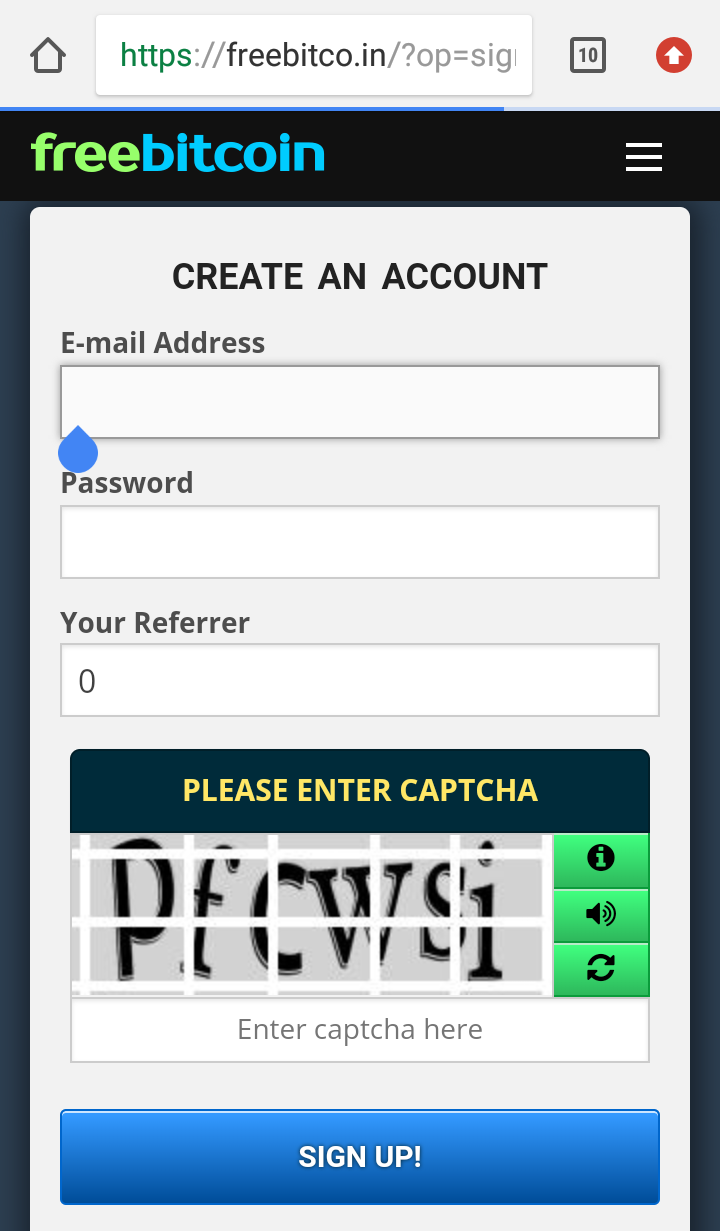Tap the red update arrow icon
Screen dimensions: 720x1231
674,55
